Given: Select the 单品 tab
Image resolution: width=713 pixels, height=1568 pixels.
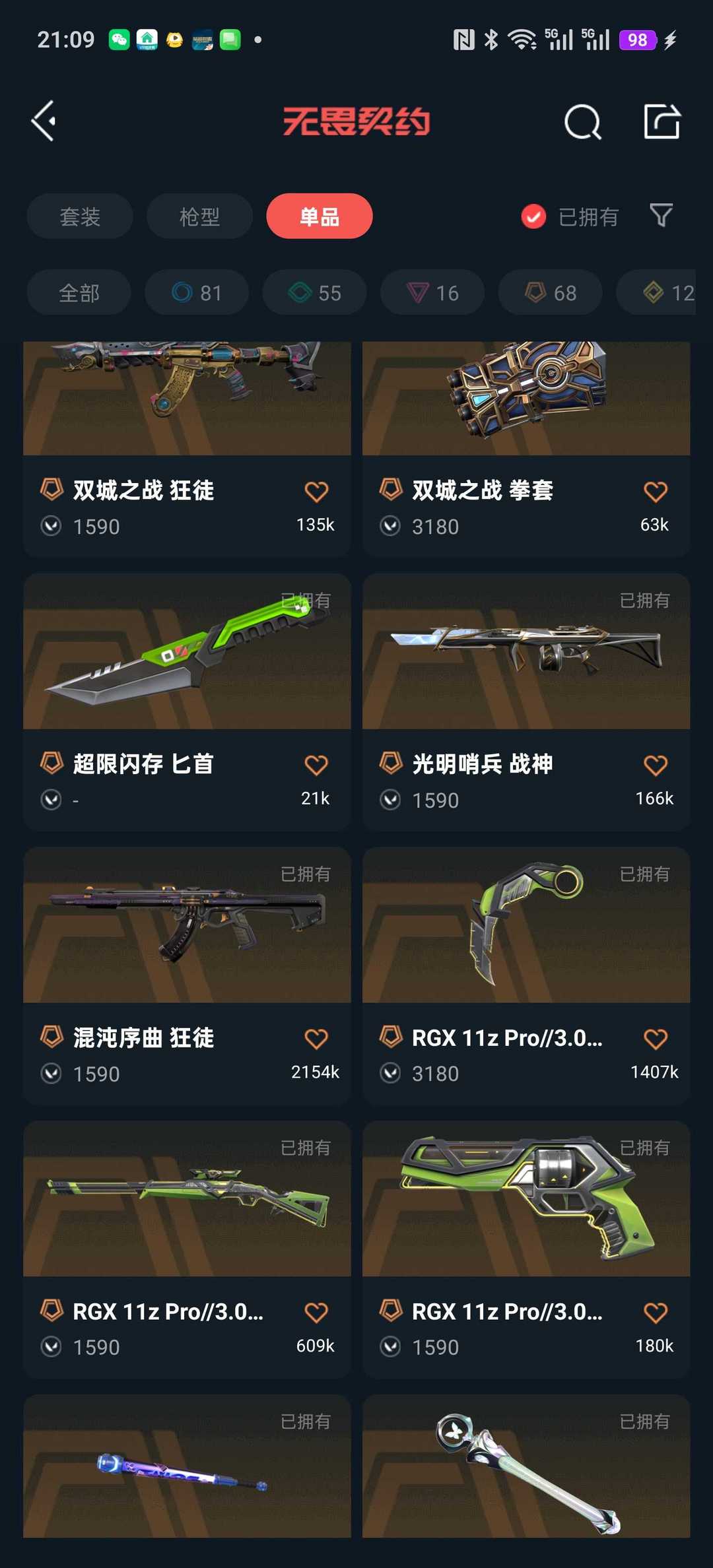Looking at the screenshot, I should [x=320, y=216].
